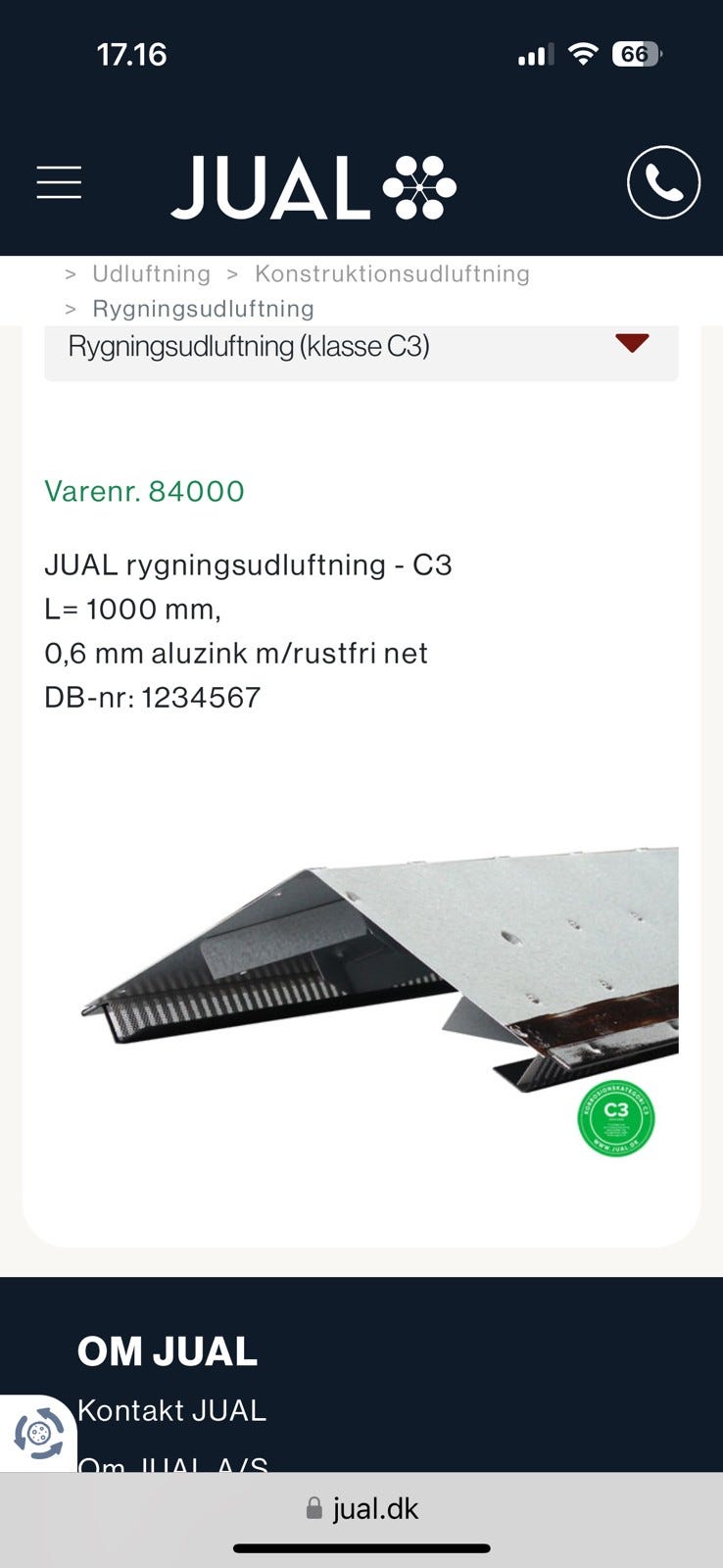Expand the Rygningsudluftning (klasse C3) dropdown
723x1568 pixels.
pyautogui.click(x=361, y=347)
